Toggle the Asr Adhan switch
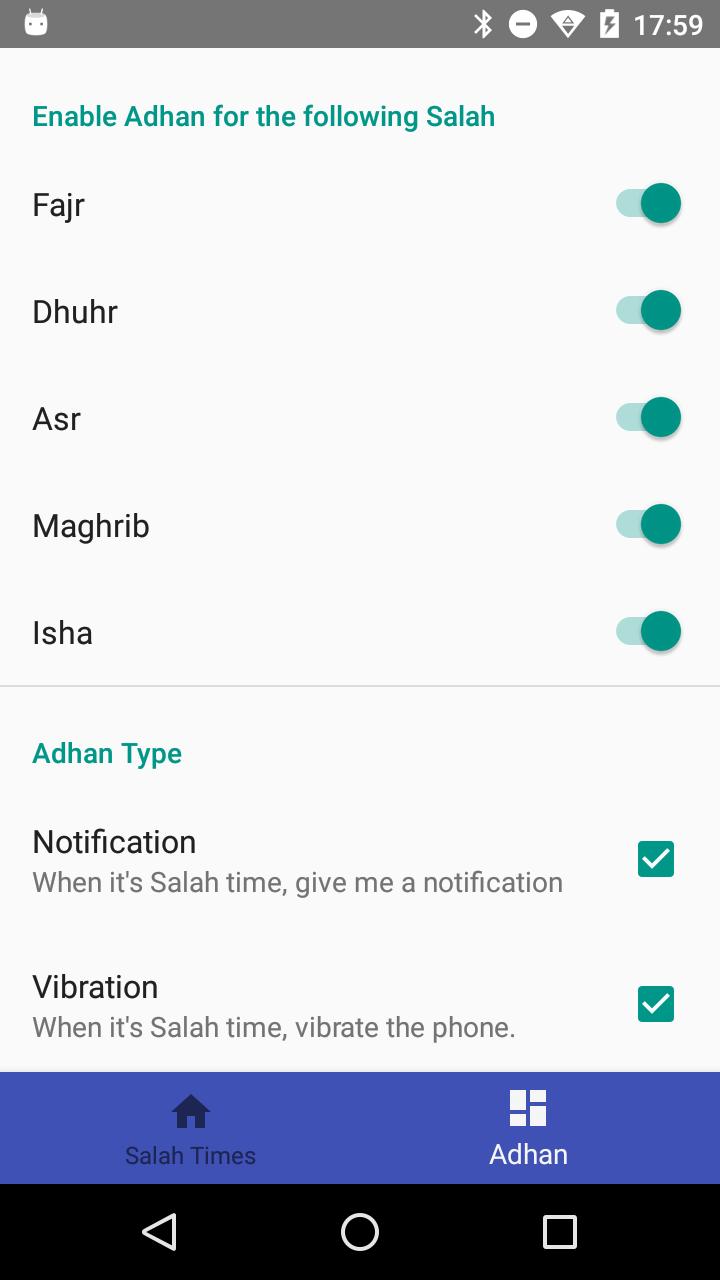The height and width of the screenshot is (1280, 720). click(x=649, y=418)
